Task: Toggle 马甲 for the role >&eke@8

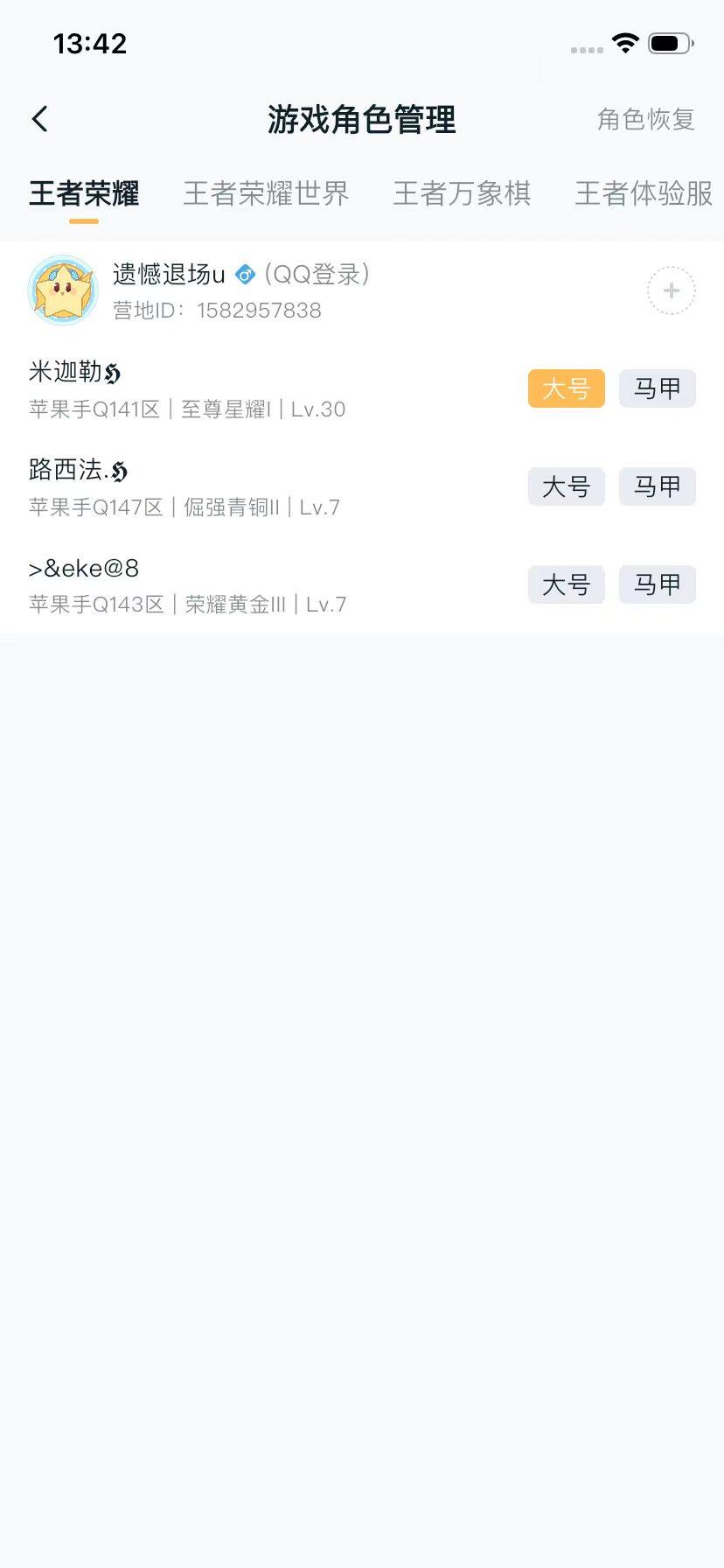Action: coord(657,584)
